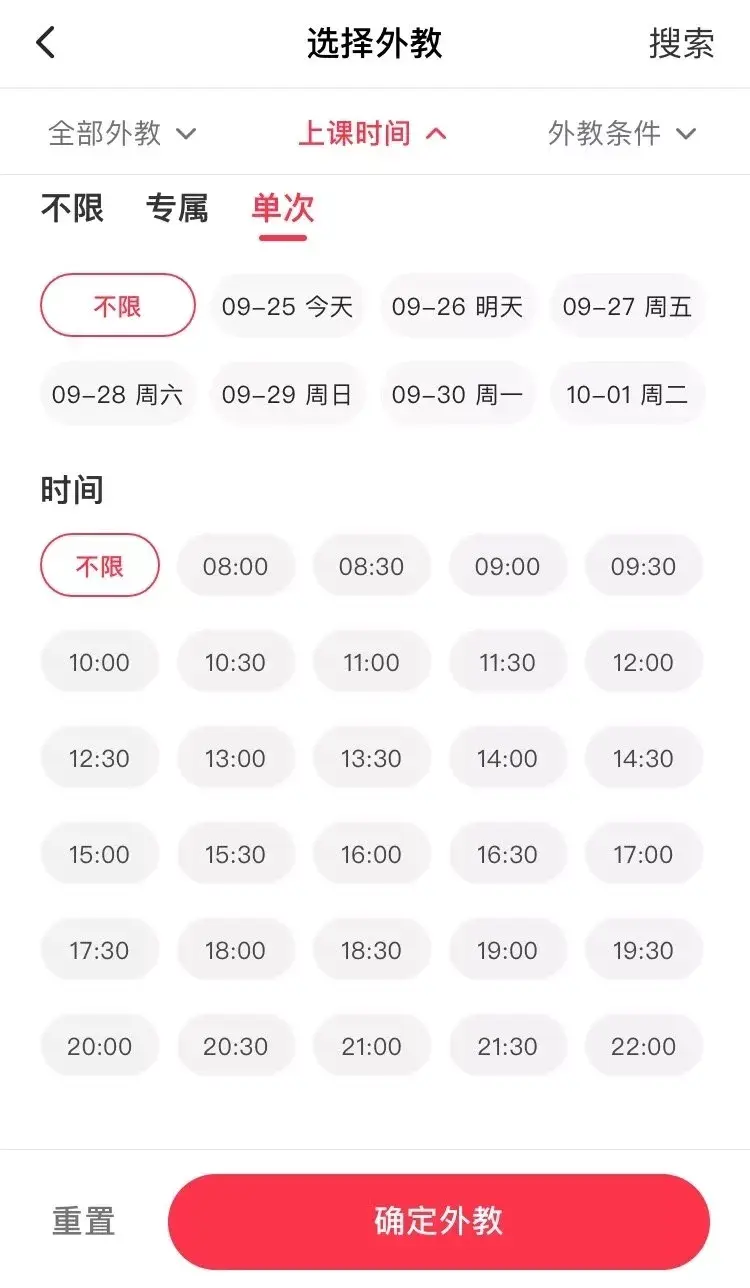
Task: Switch to the 专属 tab
Action: (177, 208)
